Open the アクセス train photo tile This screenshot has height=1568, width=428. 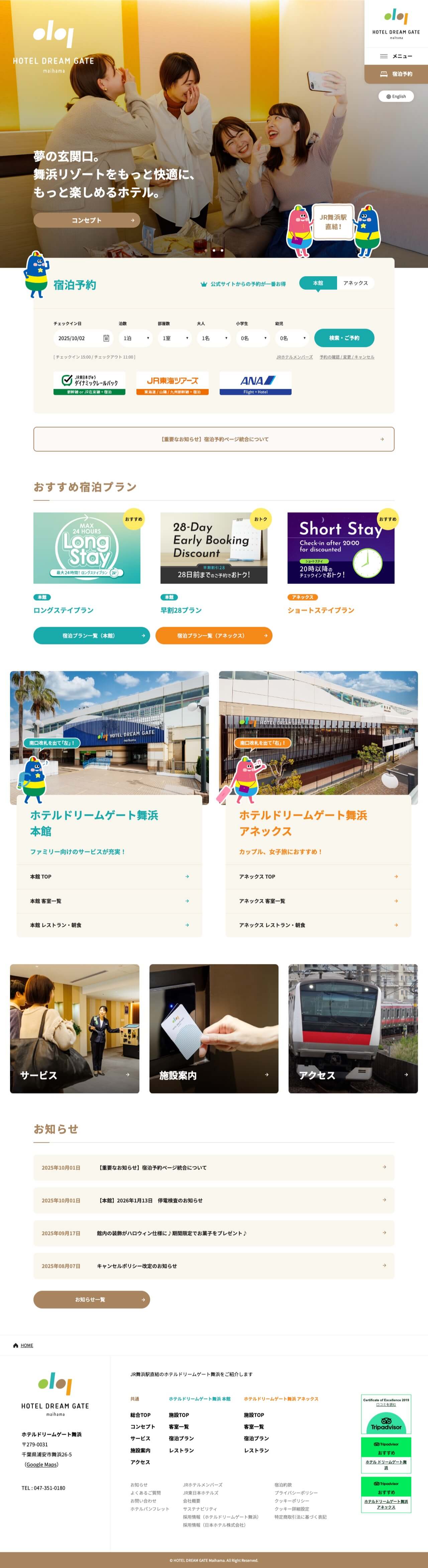coord(353,1029)
